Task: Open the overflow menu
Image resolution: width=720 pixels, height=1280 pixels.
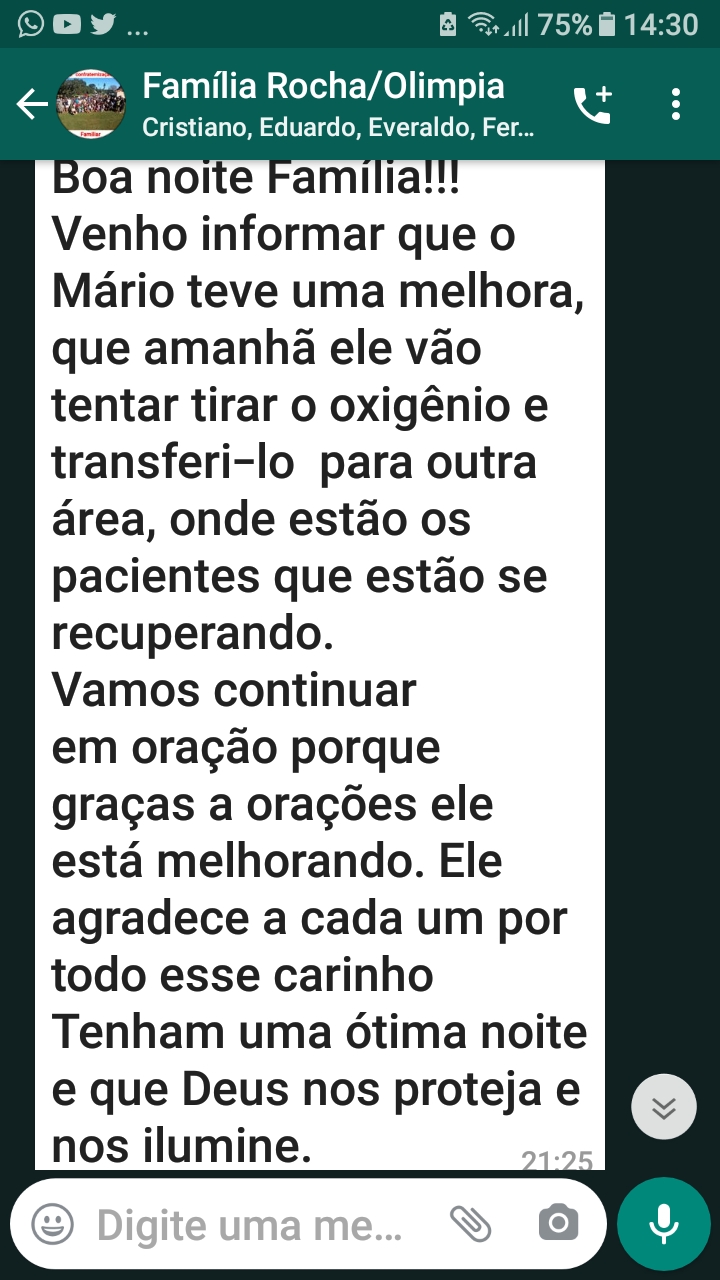Action: coord(677,105)
